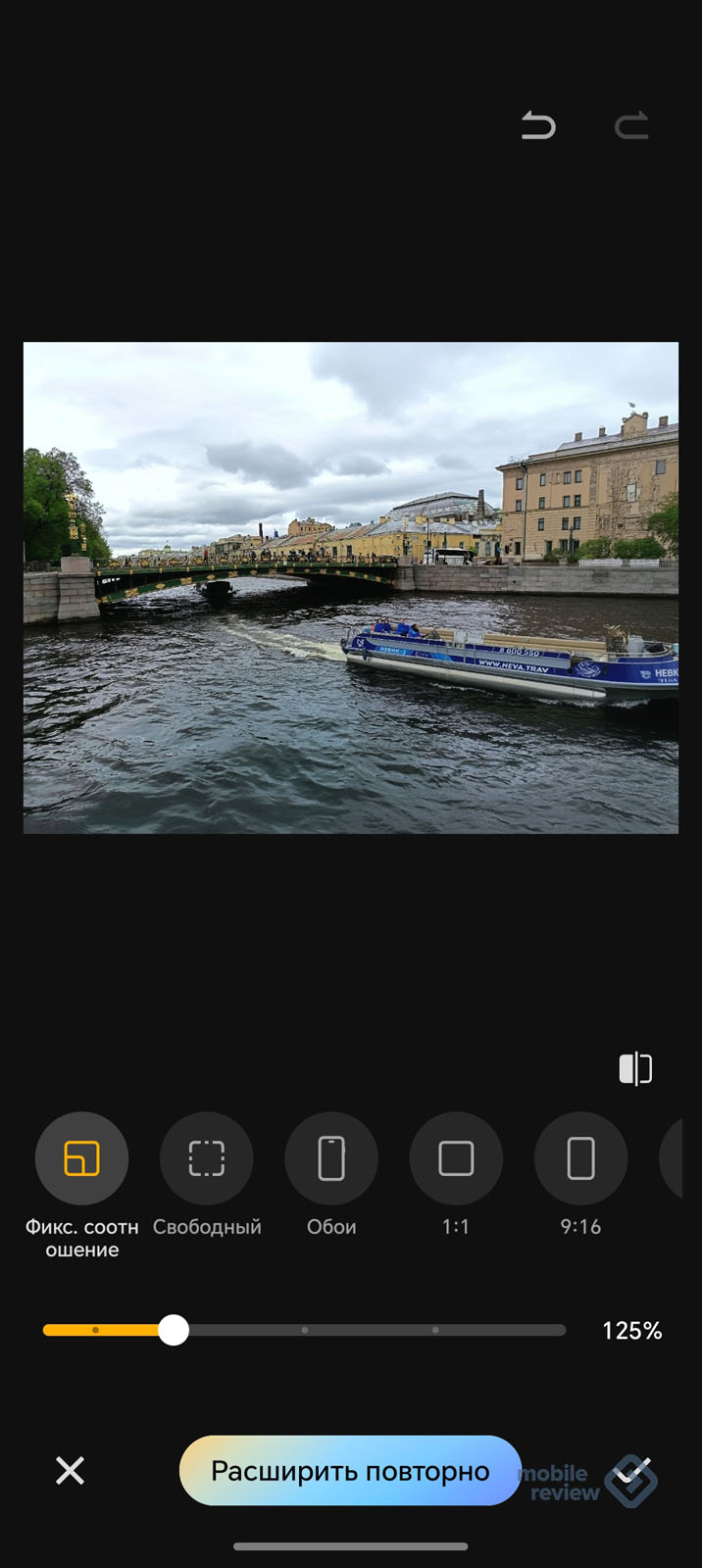
Task: Confirm changes with the checkmark
Action: pos(633,1470)
